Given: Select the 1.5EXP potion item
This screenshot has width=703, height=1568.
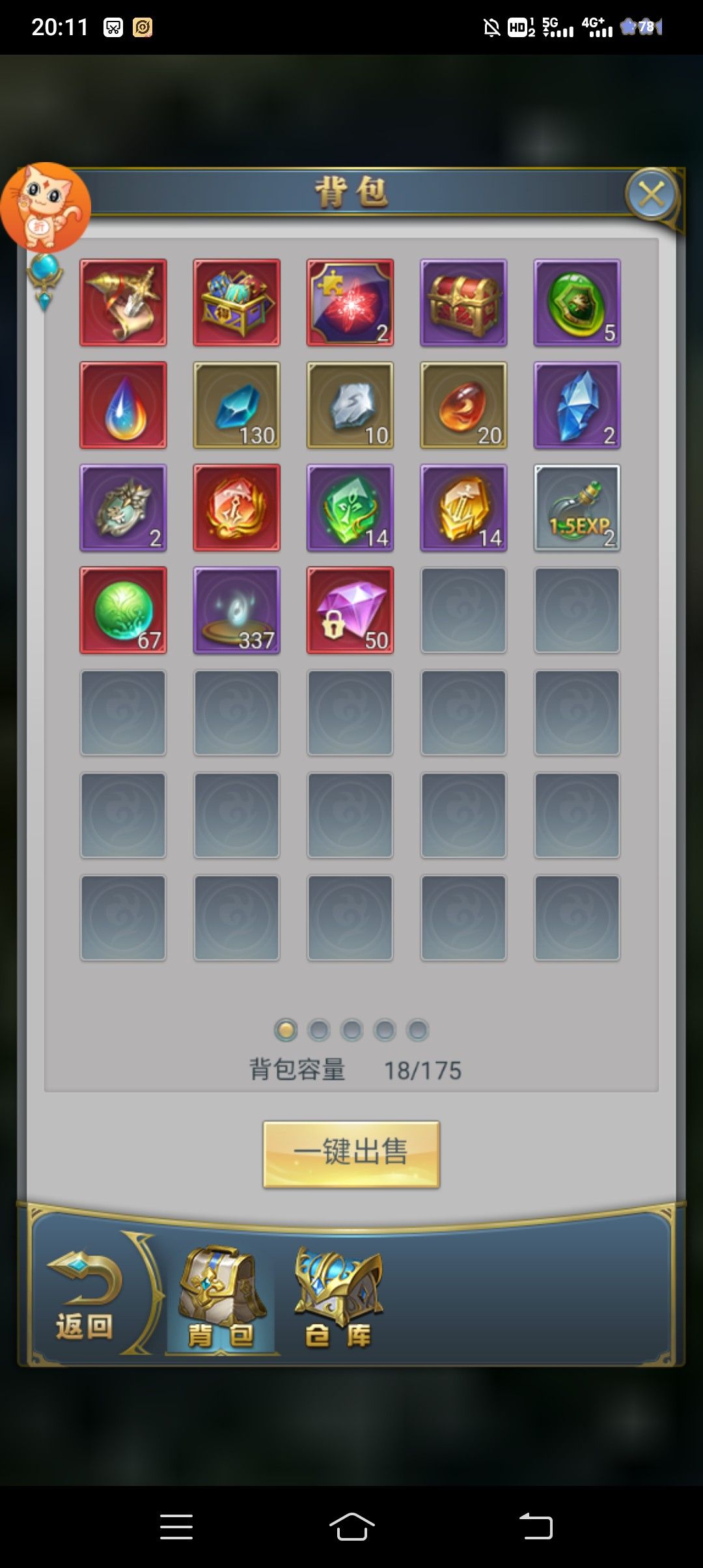Looking at the screenshot, I should (577, 508).
